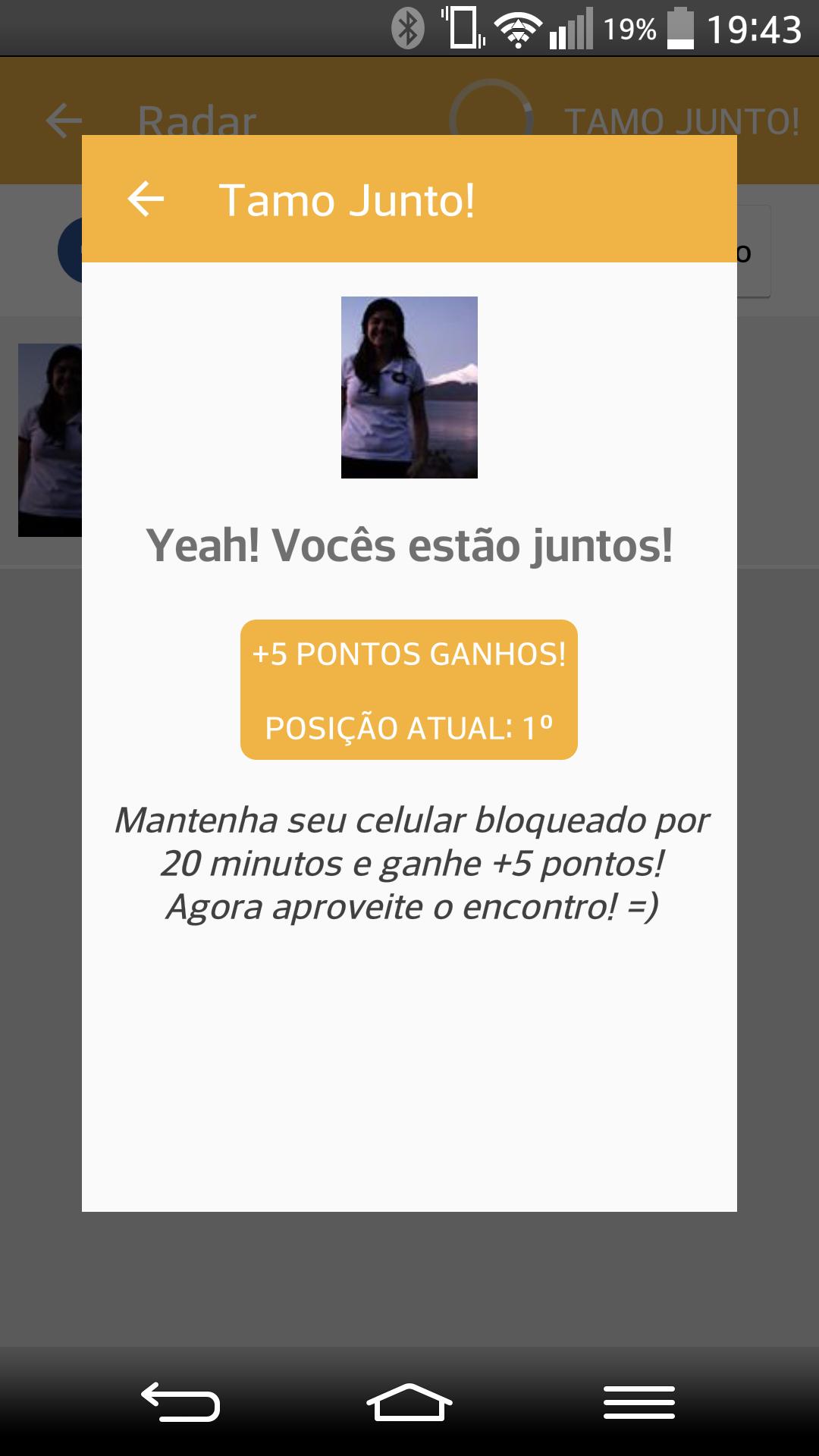The width and height of the screenshot is (819, 1456).
Task: Tap the 19:43 clock in status bar
Action: (755, 29)
